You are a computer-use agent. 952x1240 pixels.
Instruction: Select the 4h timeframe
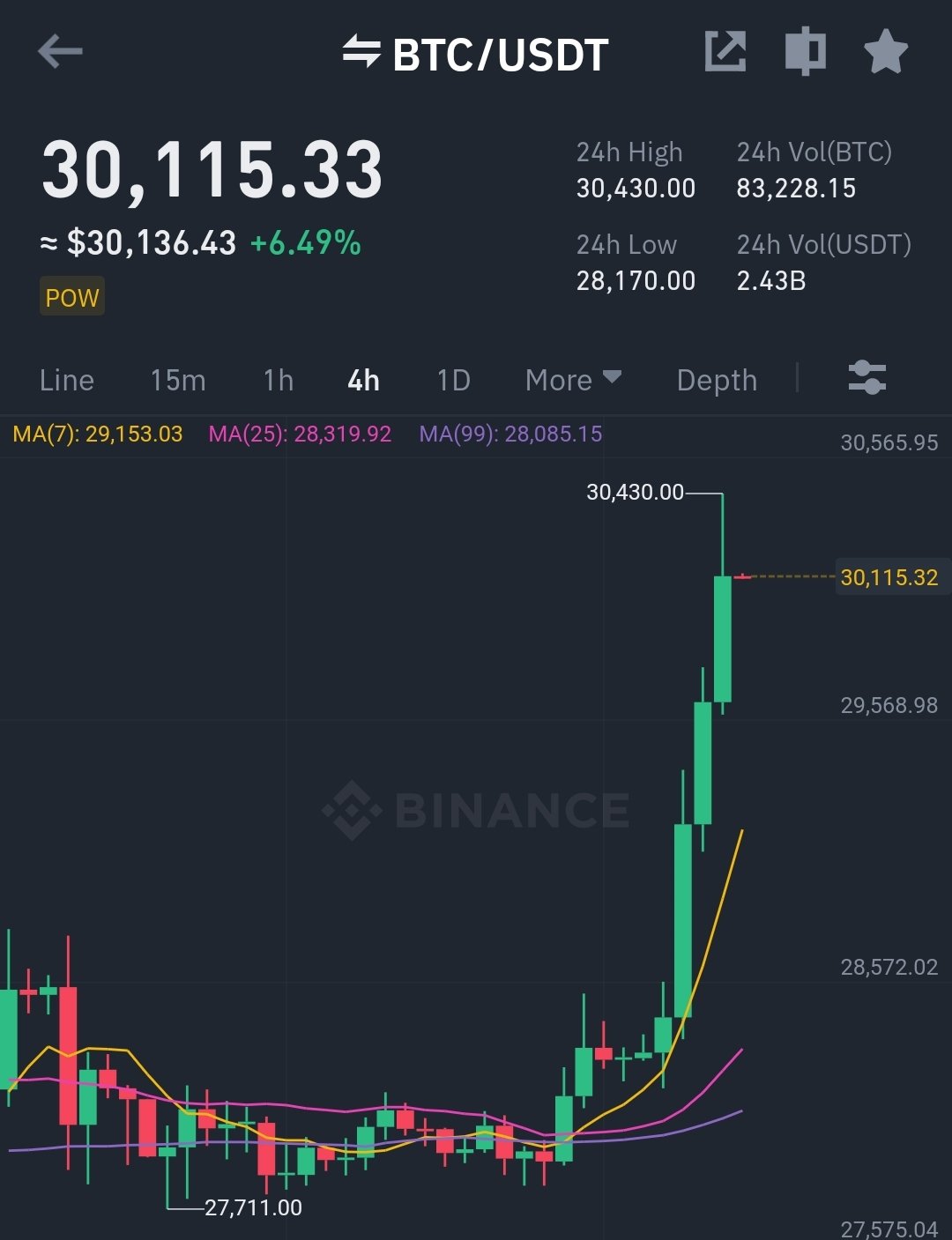coord(363,380)
